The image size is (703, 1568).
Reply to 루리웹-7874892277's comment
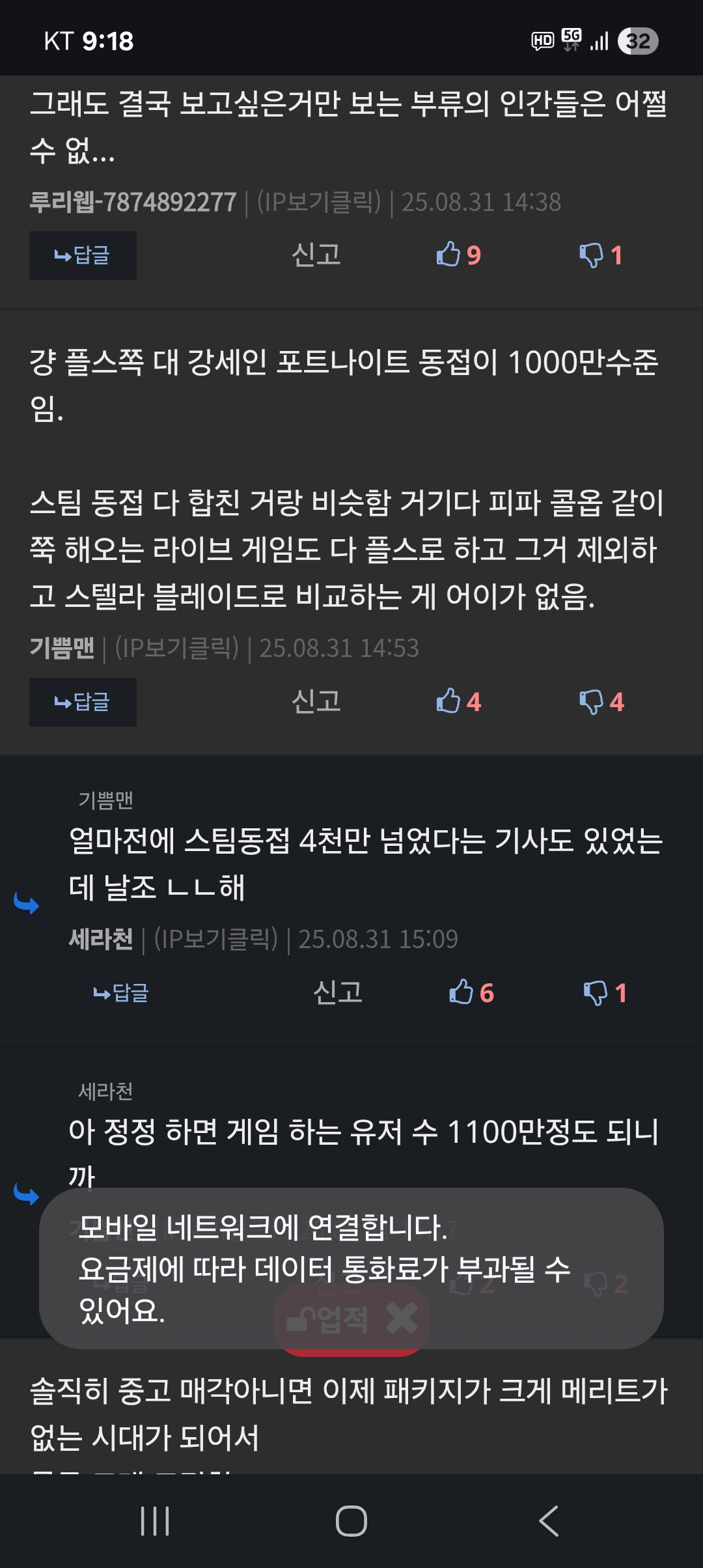(x=83, y=255)
